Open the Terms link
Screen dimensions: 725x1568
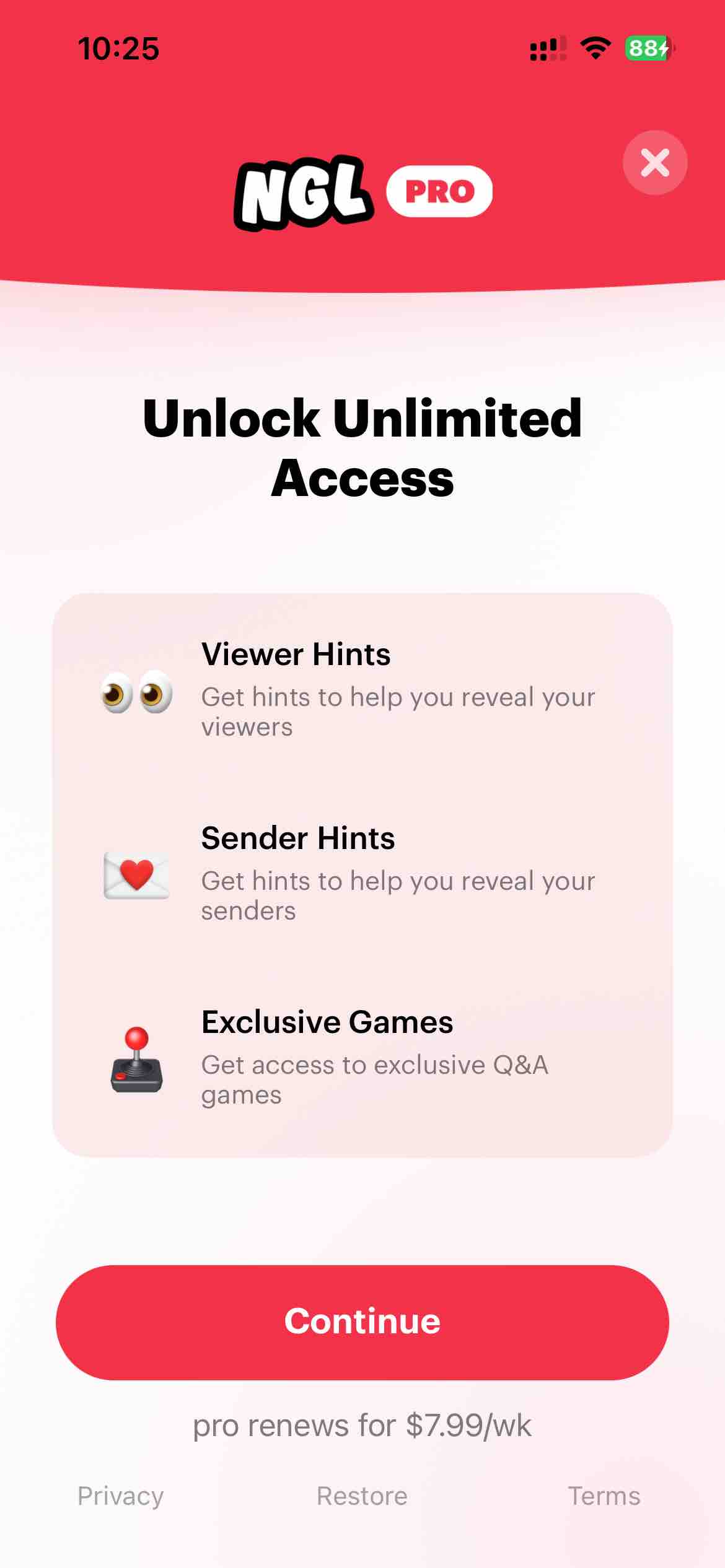click(x=604, y=1496)
